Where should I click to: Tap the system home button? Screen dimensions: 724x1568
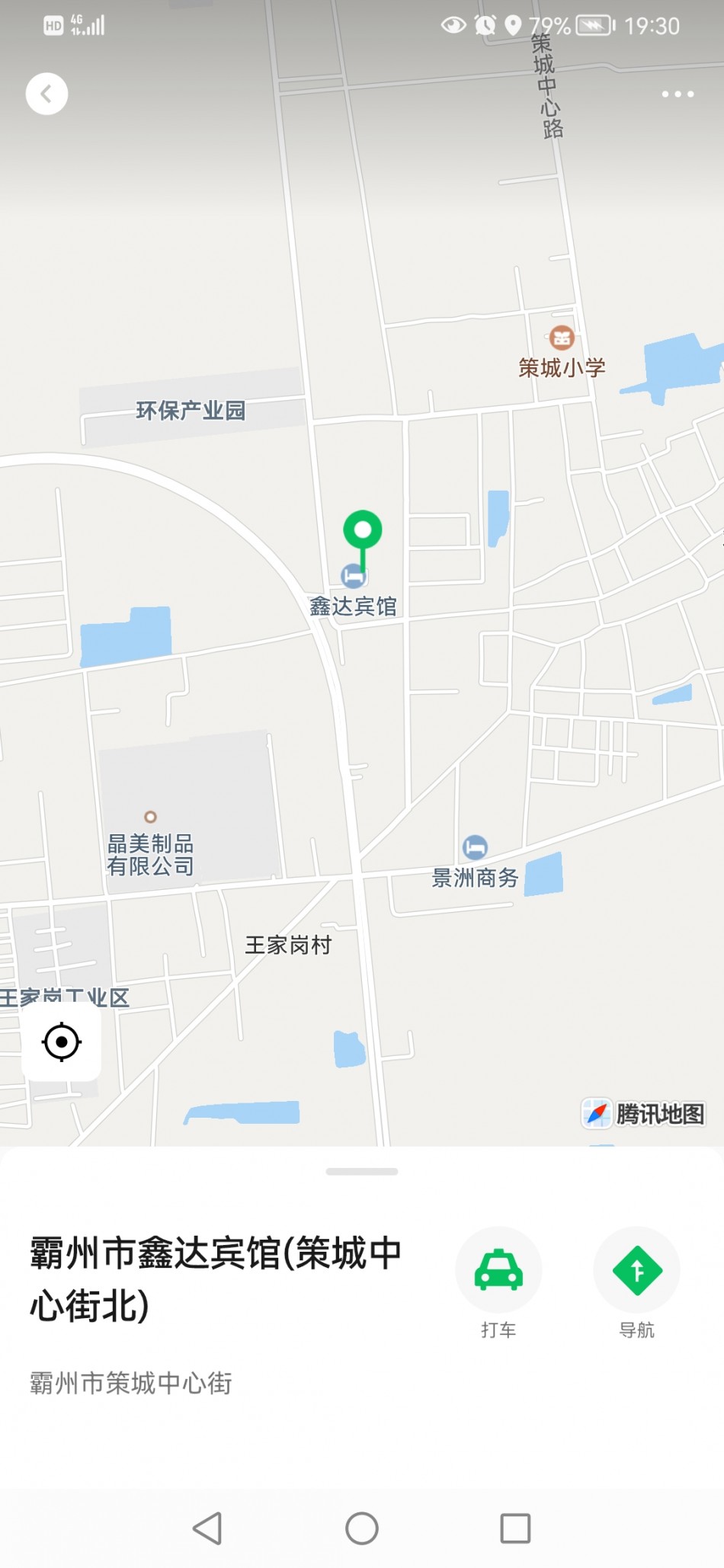[x=362, y=1528]
